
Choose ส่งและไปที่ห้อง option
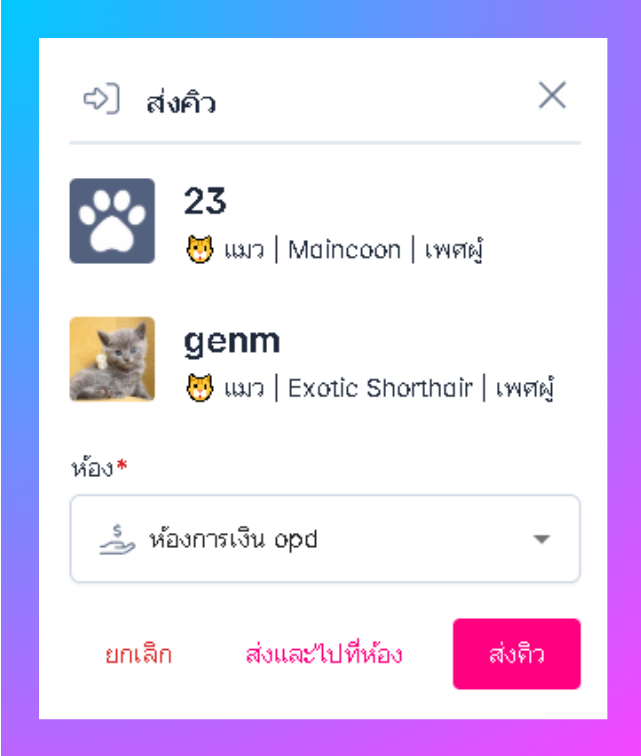324,655
